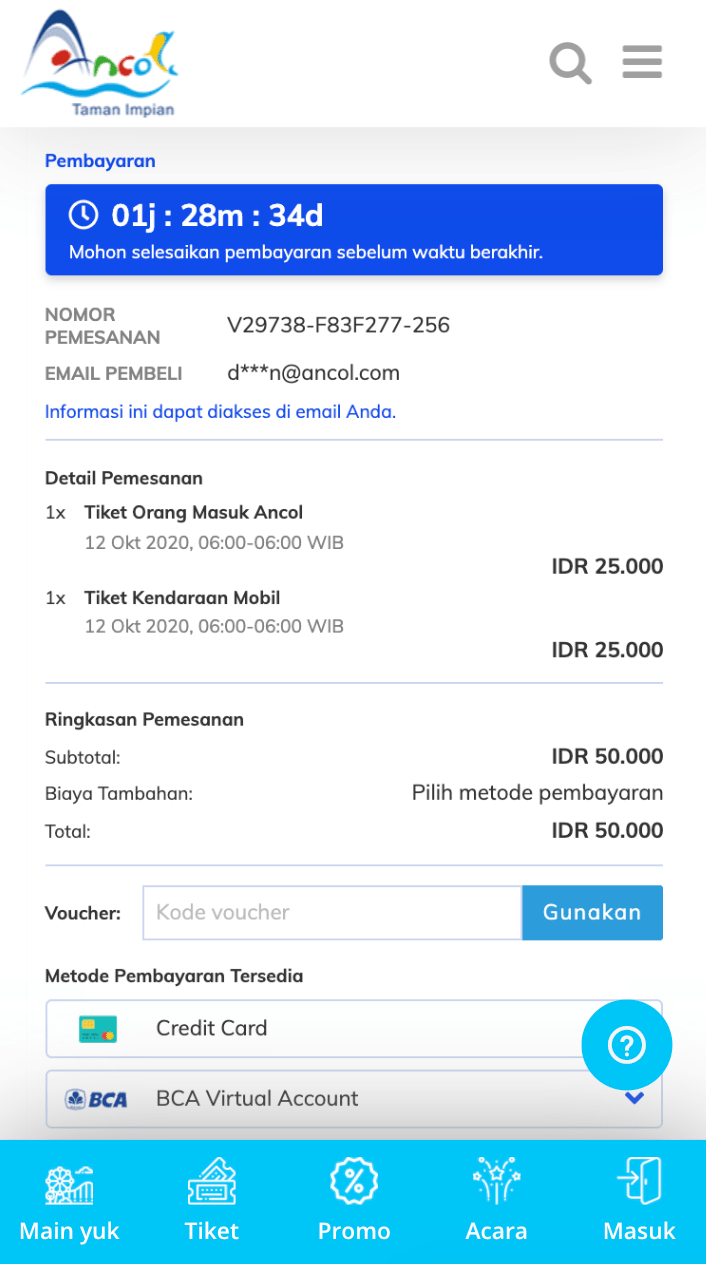View the Acara tab
The image size is (706, 1264).
point(496,1202)
